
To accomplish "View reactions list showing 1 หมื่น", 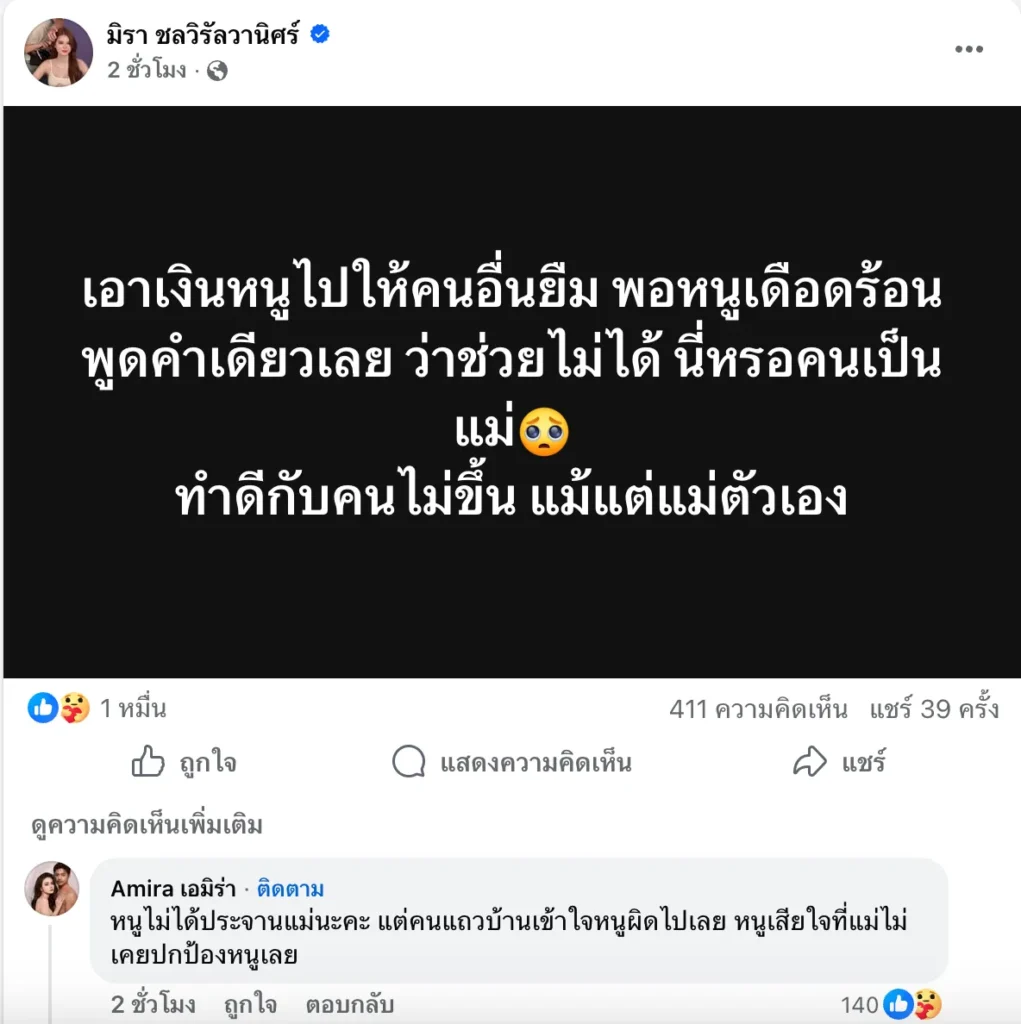I will click(98, 709).
